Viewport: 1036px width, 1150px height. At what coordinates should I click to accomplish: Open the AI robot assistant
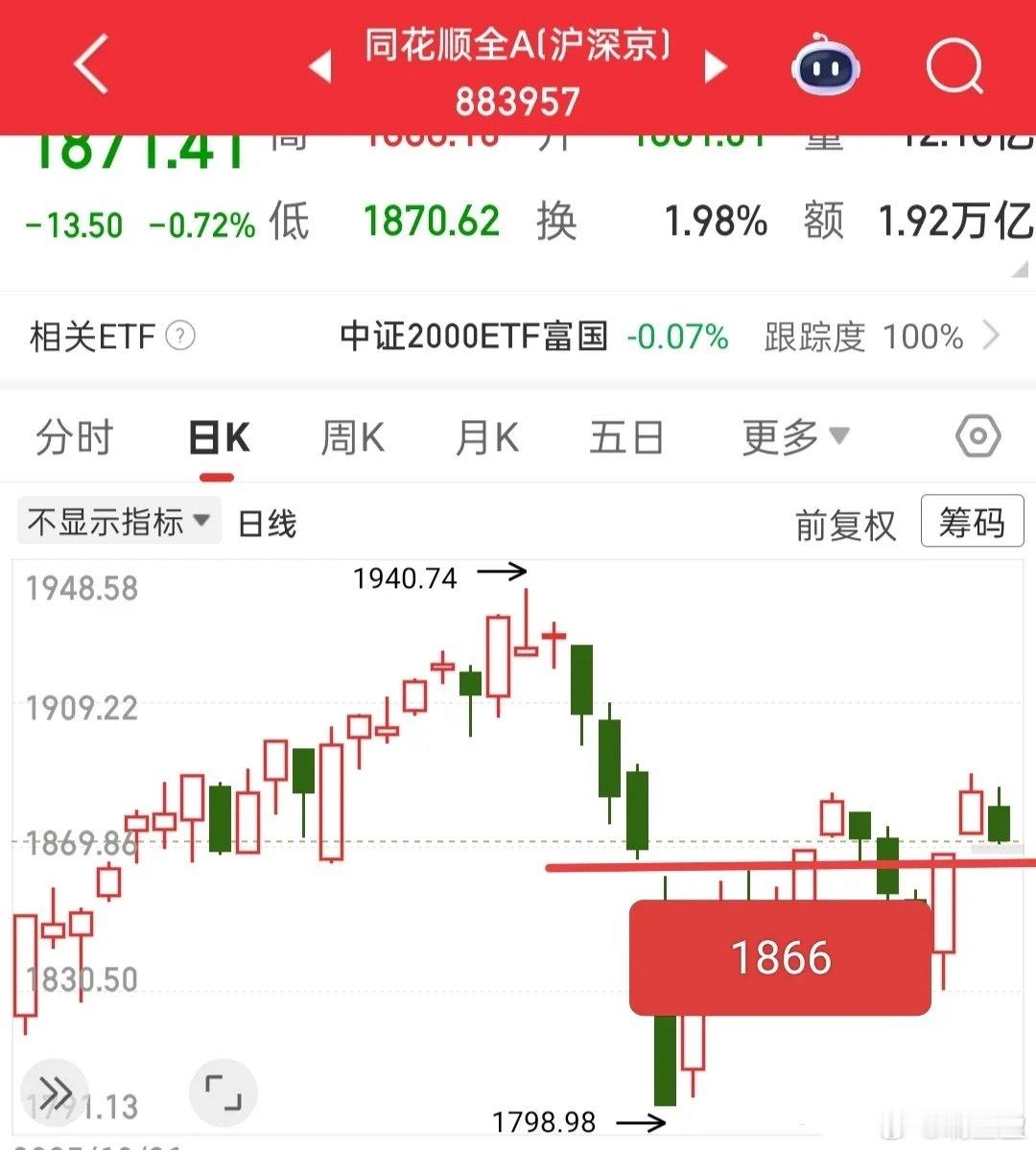coord(827,67)
